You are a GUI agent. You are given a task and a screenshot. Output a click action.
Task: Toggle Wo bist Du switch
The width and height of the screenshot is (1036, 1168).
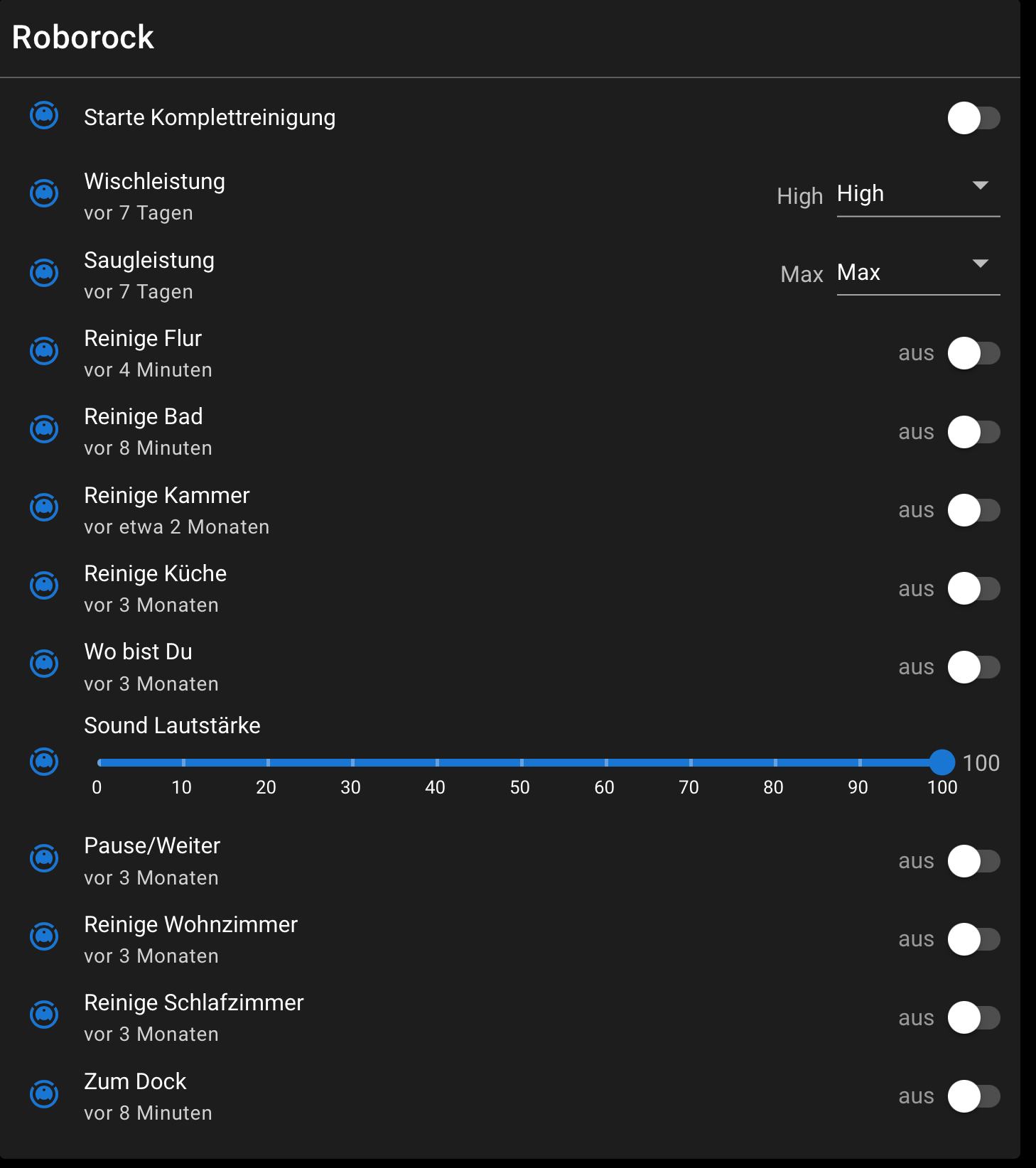973,667
